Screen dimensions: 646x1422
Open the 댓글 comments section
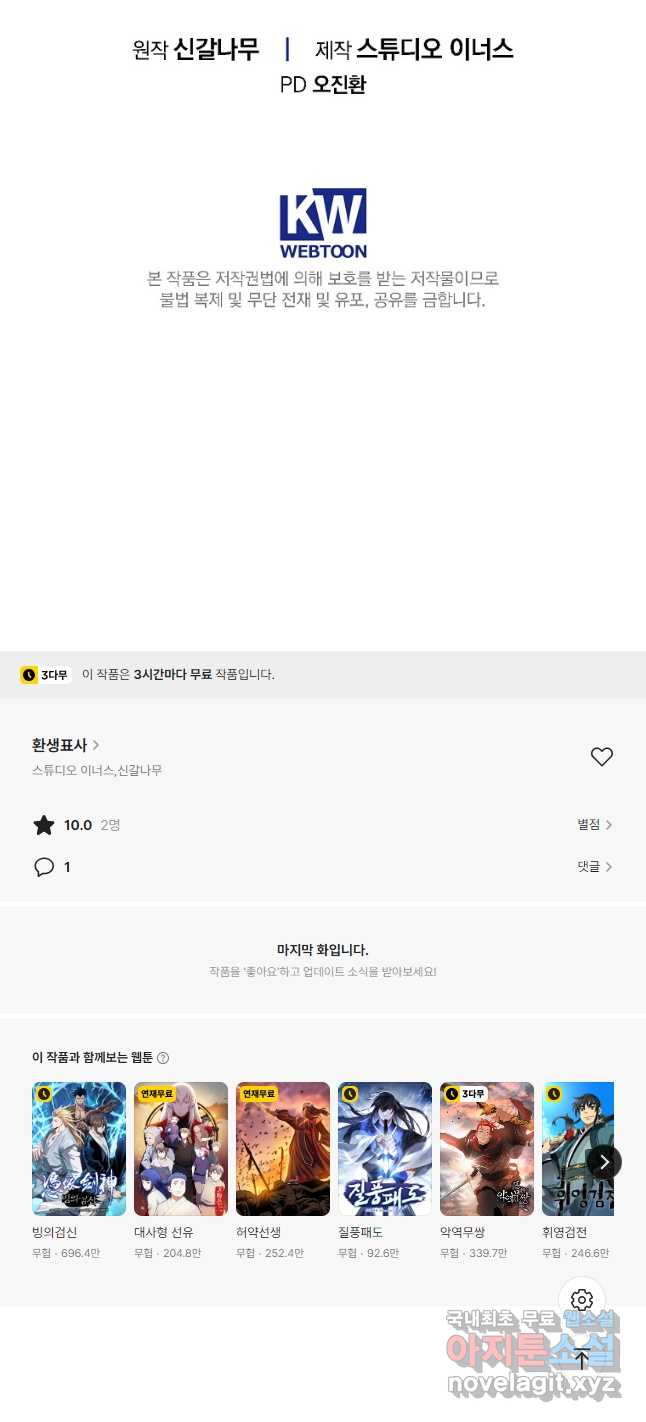[594, 867]
